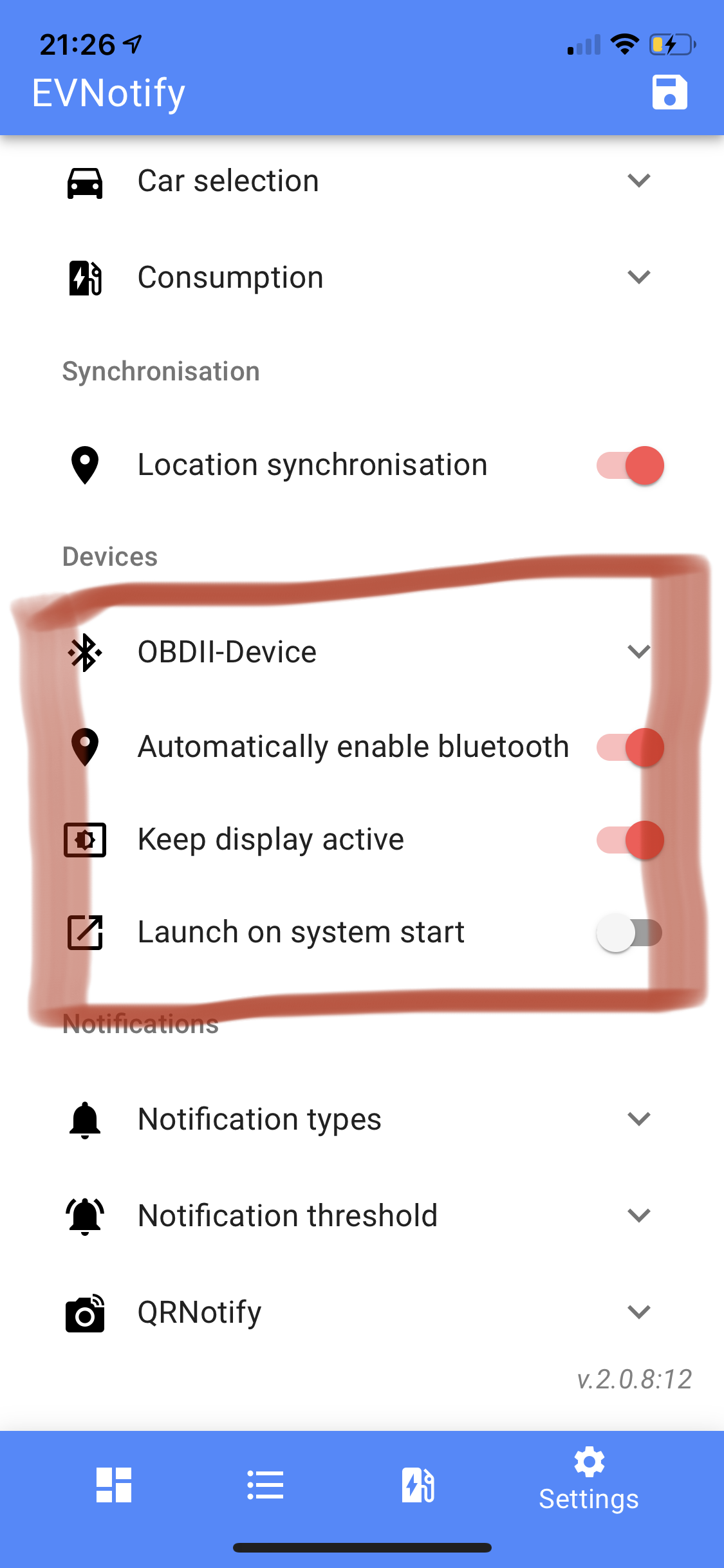Enable Launch on system start
Image resolution: width=724 pixels, height=1568 pixels.
pyautogui.click(x=629, y=933)
